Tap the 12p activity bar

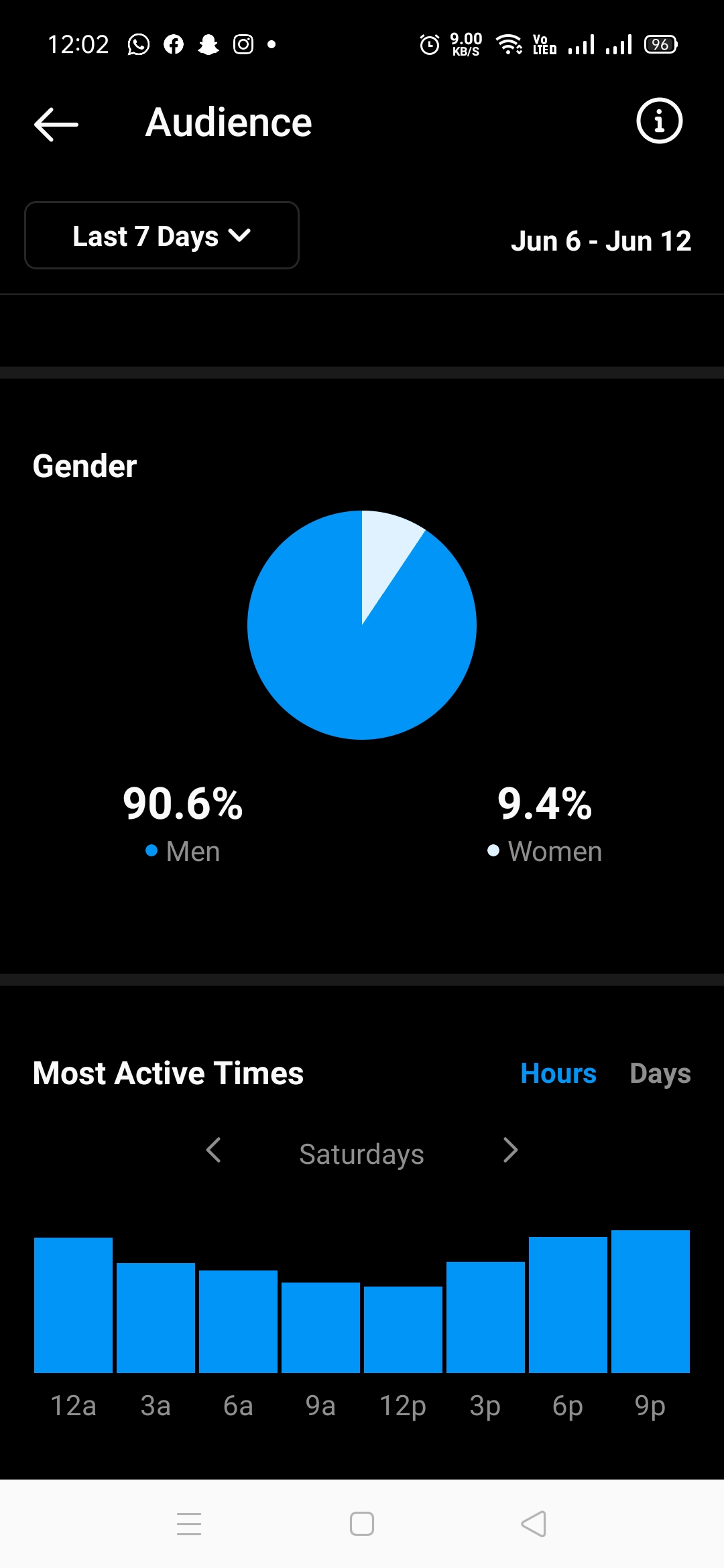pyautogui.click(x=403, y=1329)
